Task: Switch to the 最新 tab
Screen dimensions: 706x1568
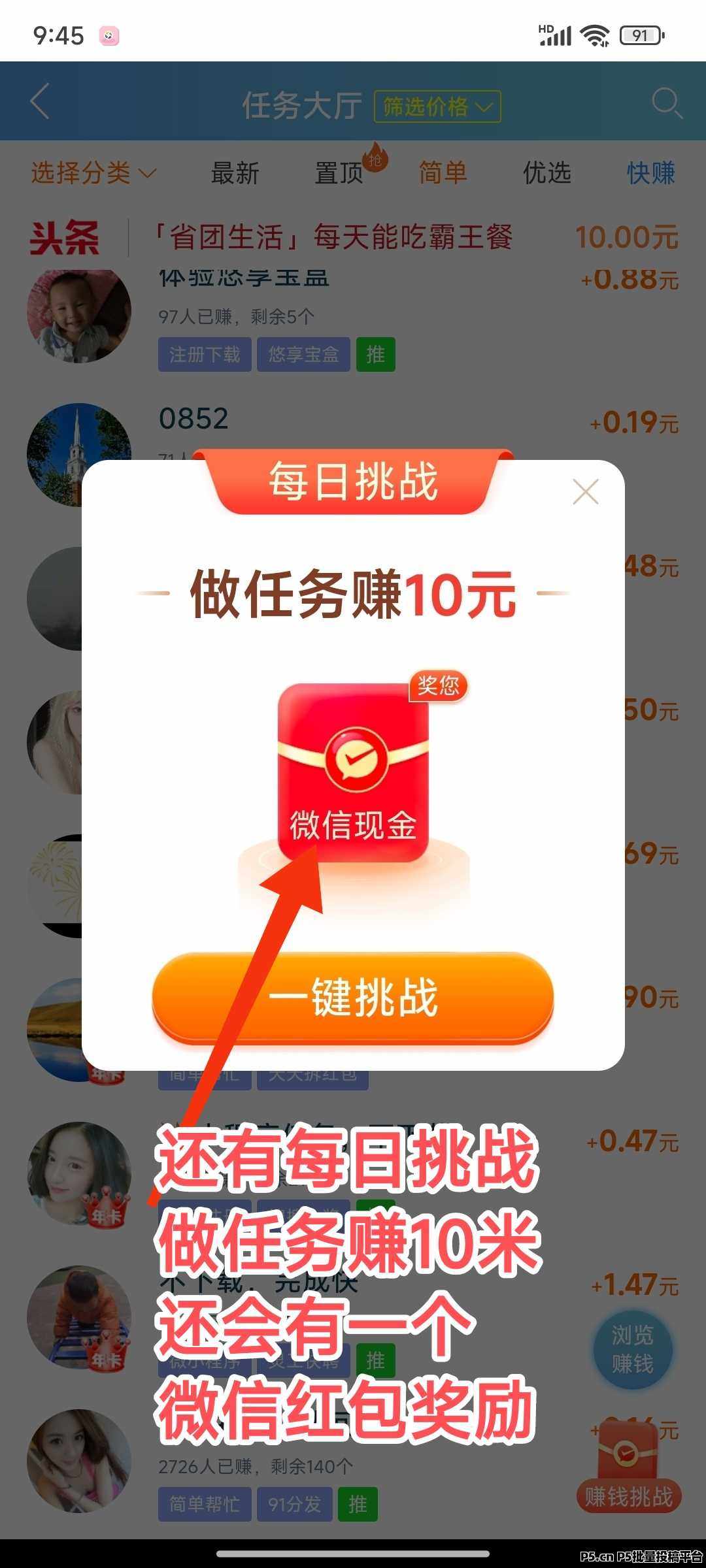Action: (235, 173)
